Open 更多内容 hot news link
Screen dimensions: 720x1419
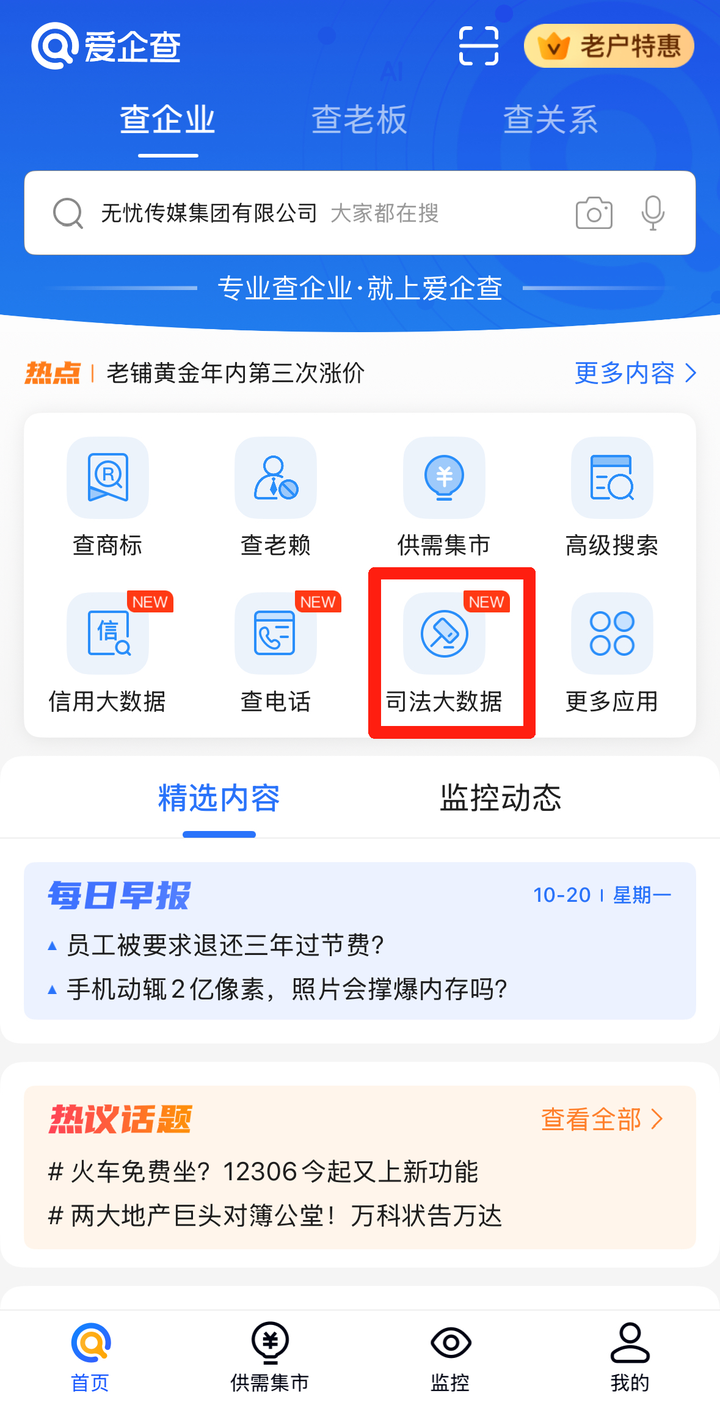635,374
